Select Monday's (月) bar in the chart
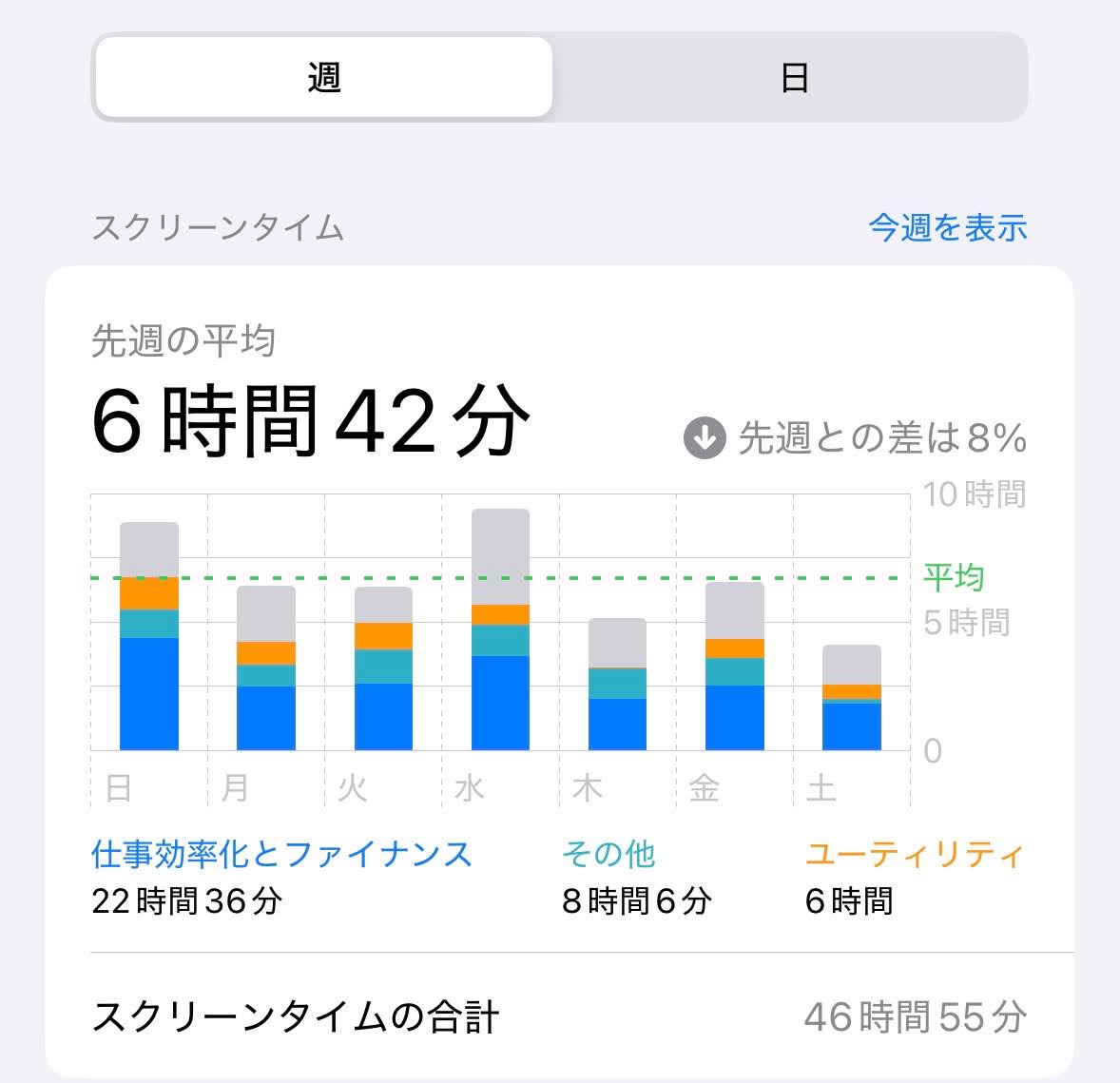The height and width of the screenshot is (1083, 1120). tap(266, 667)
